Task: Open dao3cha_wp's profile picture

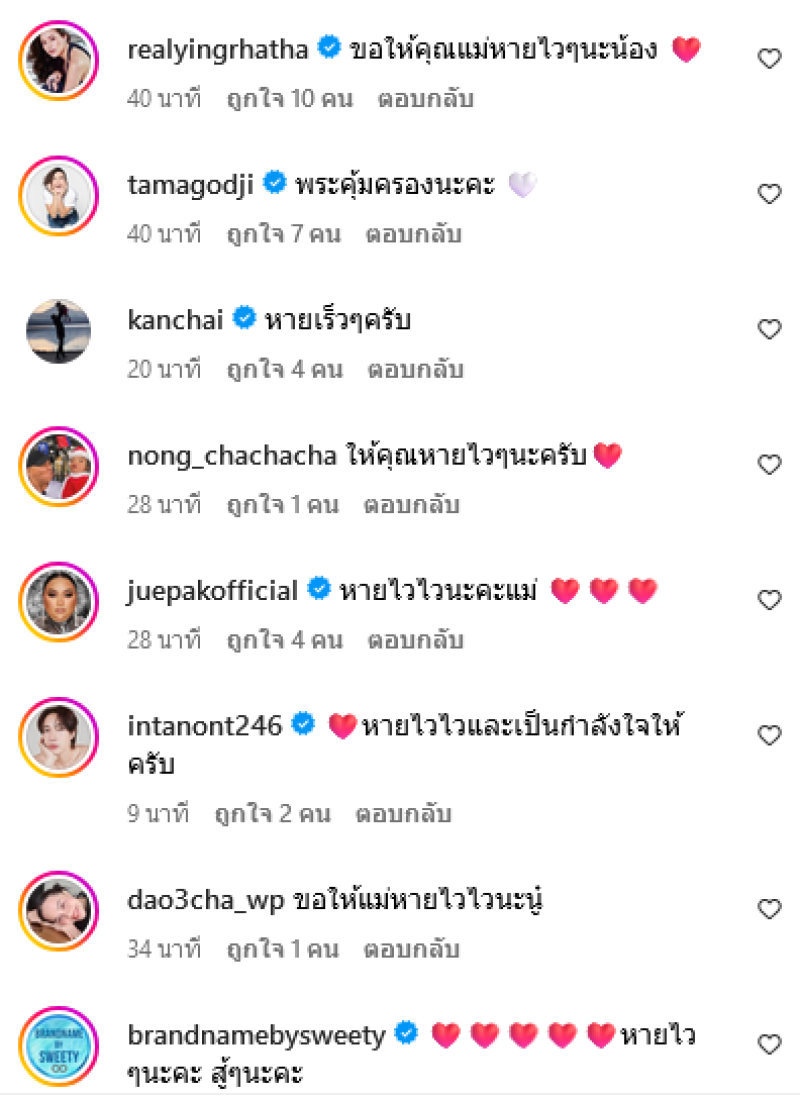Action: pos(58,910)
